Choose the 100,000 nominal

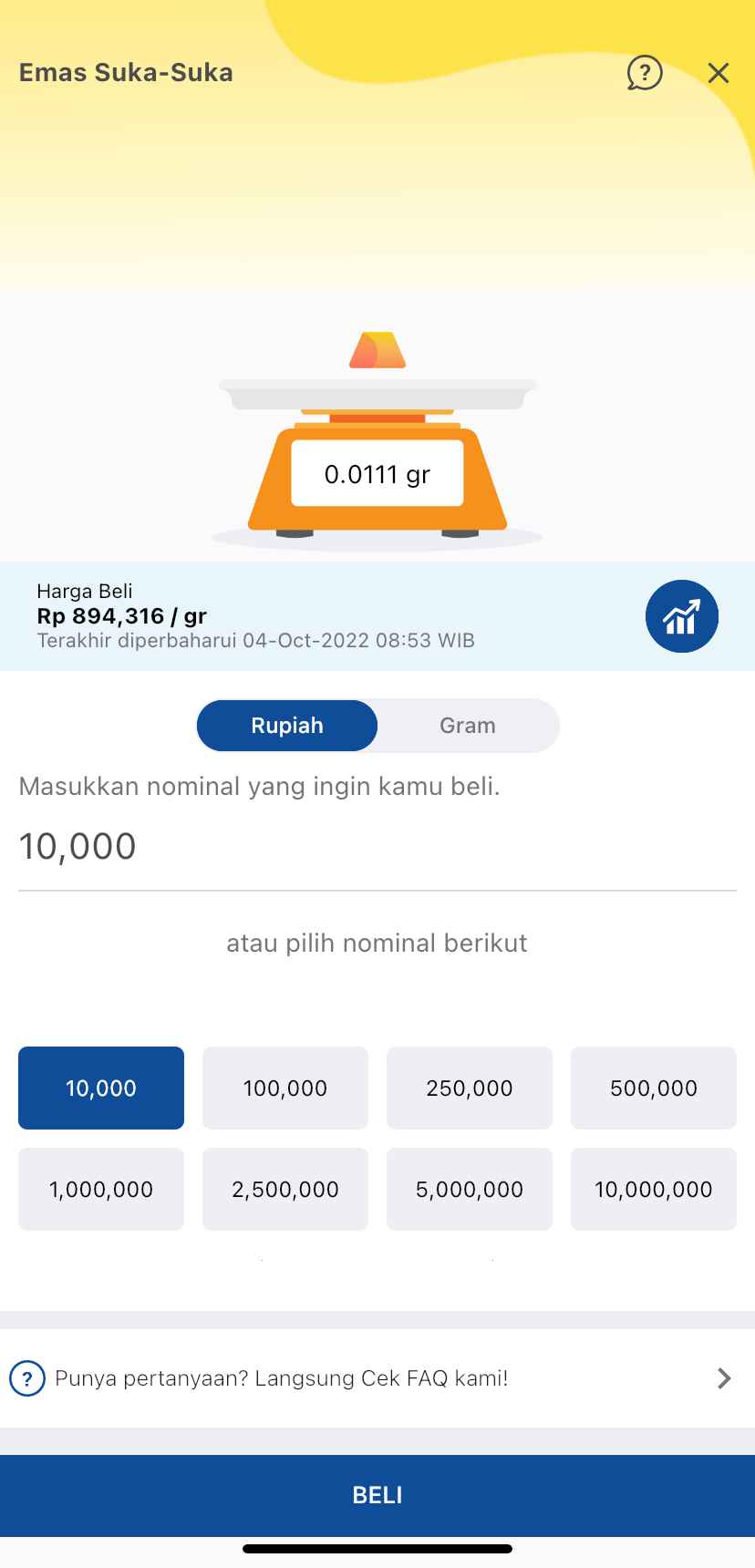click(285, 1088)
